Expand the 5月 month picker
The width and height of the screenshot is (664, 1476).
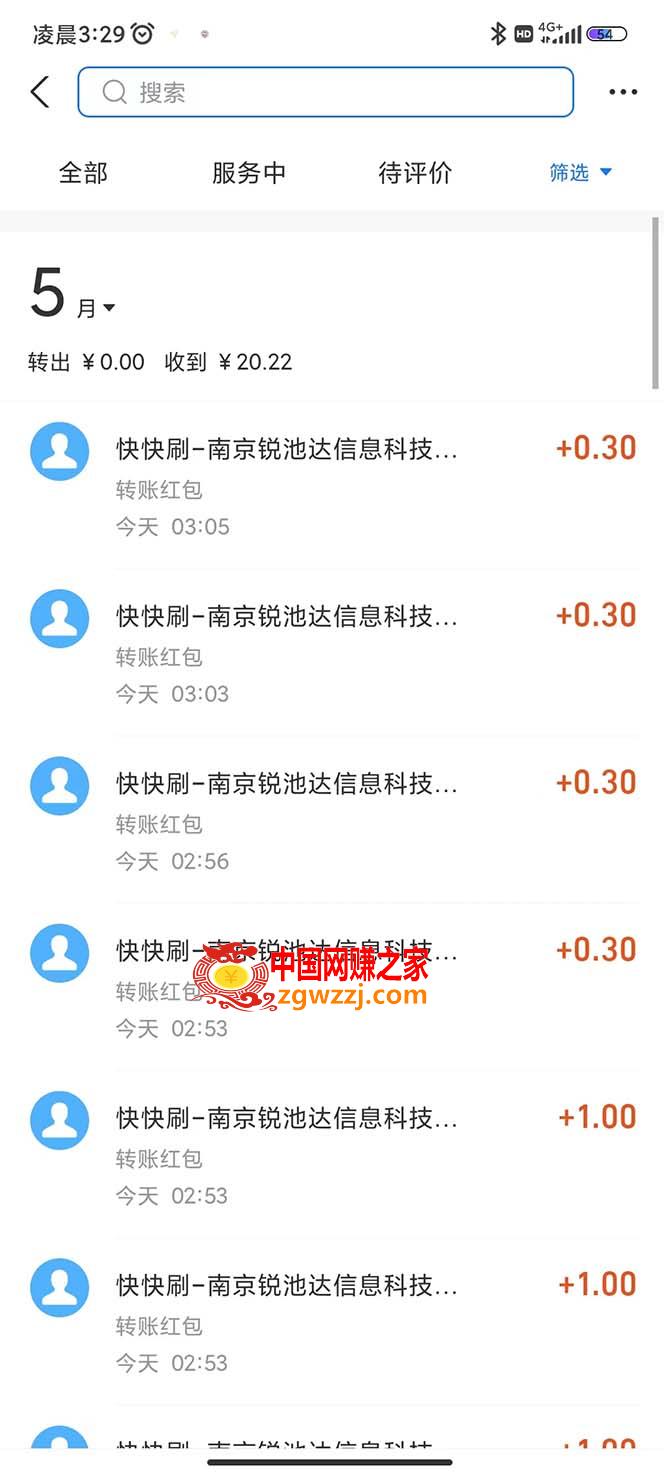click(72, 295)
